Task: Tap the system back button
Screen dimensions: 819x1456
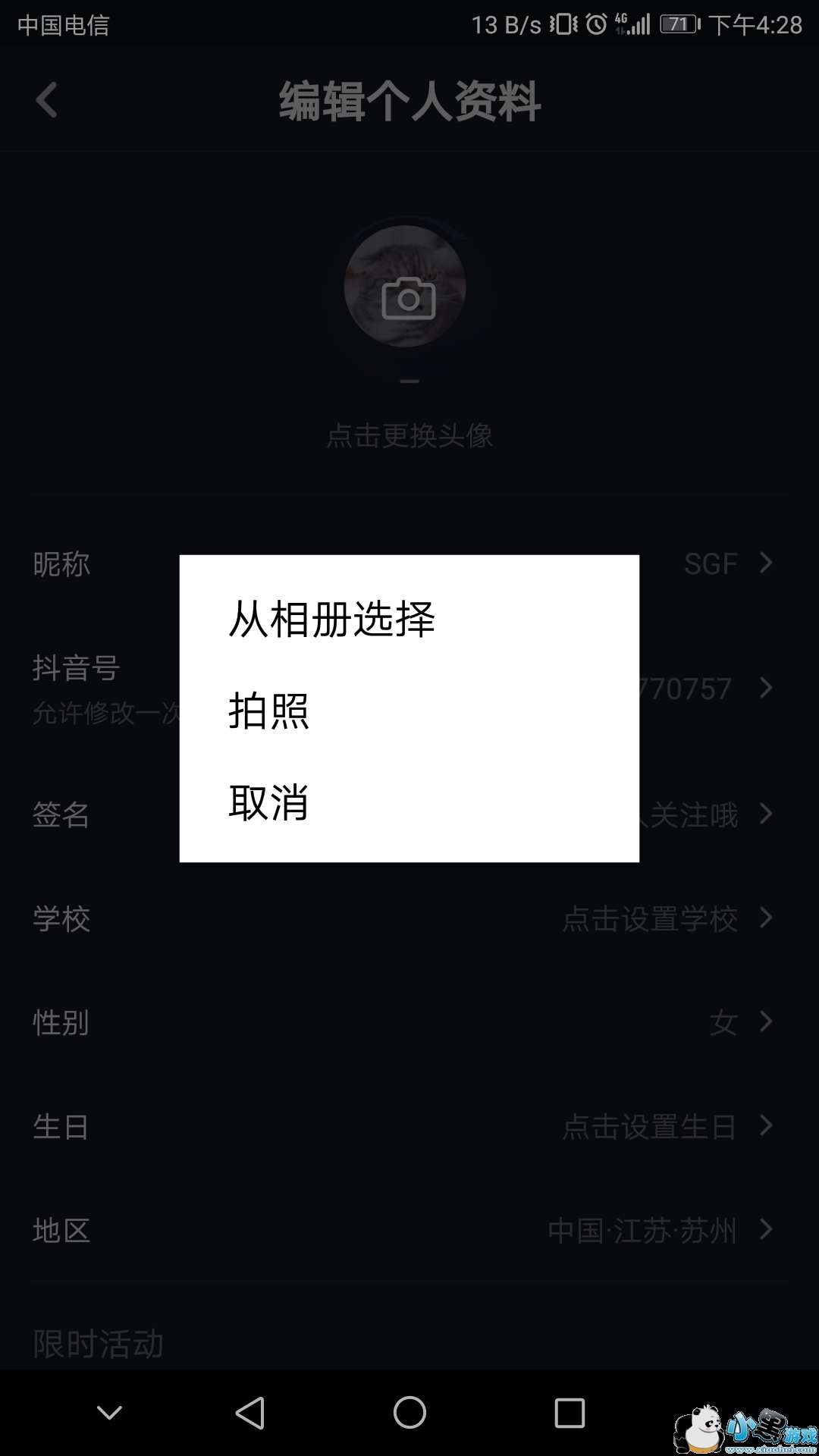Action: (x=250, y=1413)
